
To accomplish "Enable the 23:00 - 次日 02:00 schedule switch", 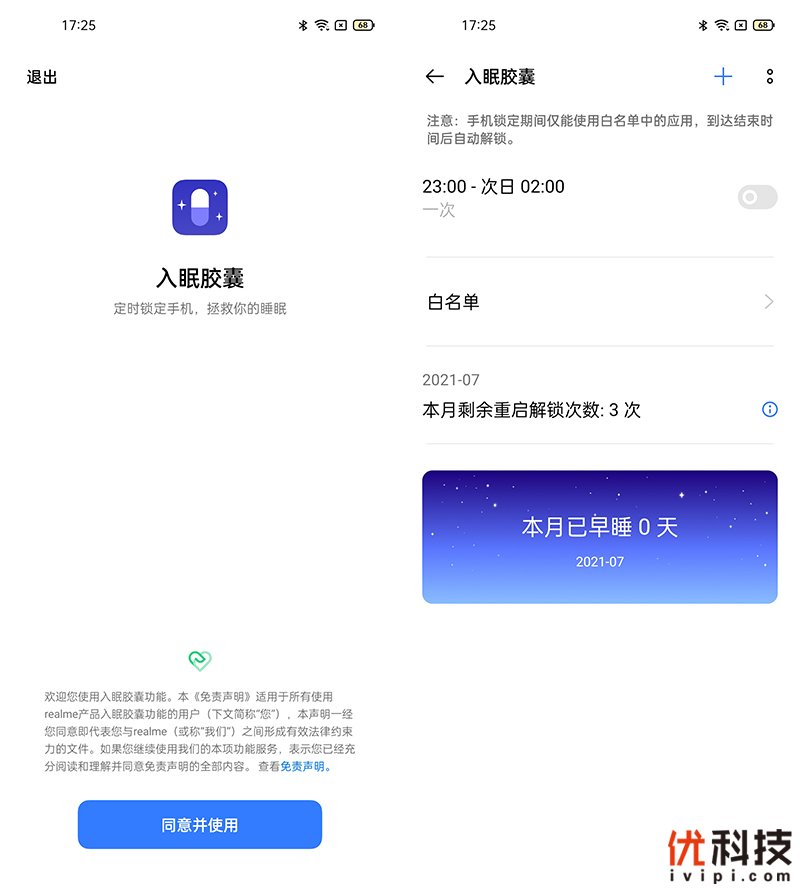I will 757,197.
